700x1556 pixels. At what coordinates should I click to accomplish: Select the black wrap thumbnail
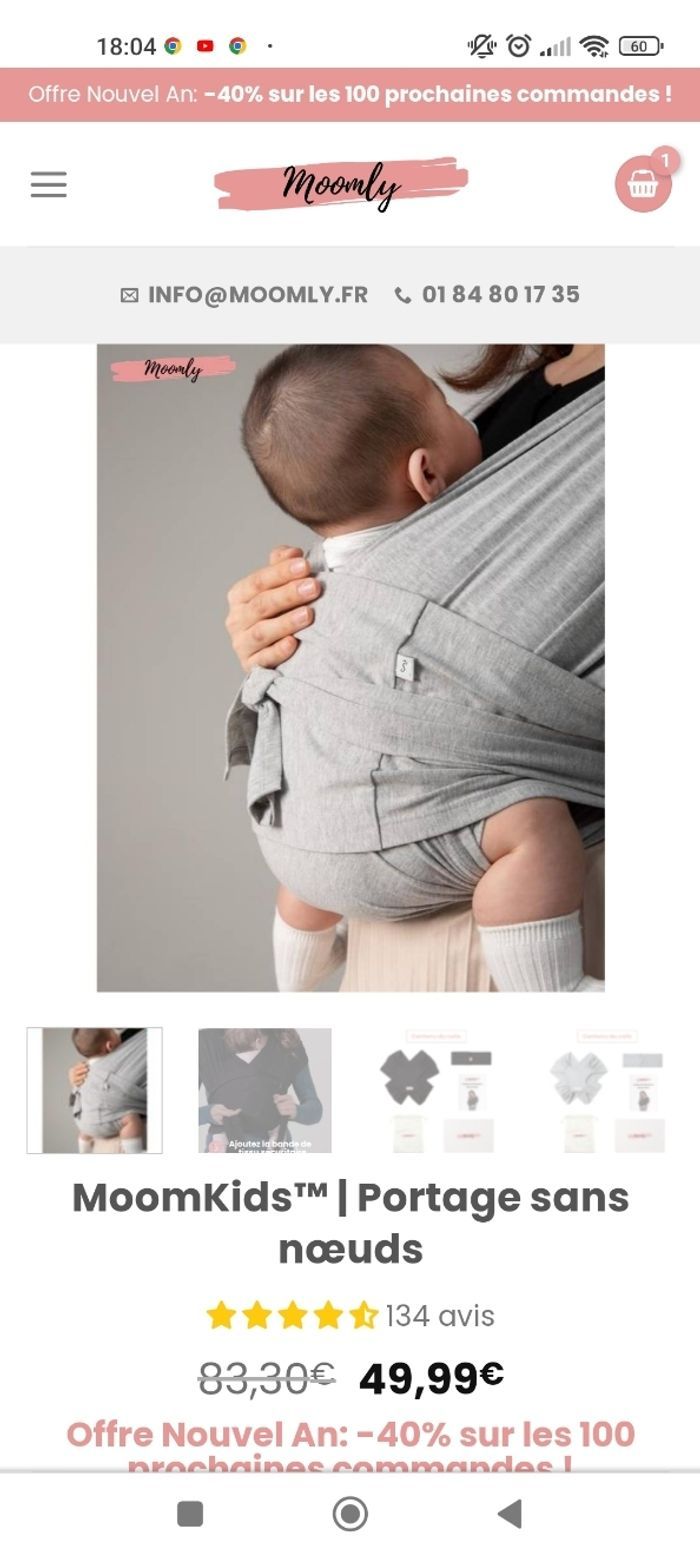265,1090
